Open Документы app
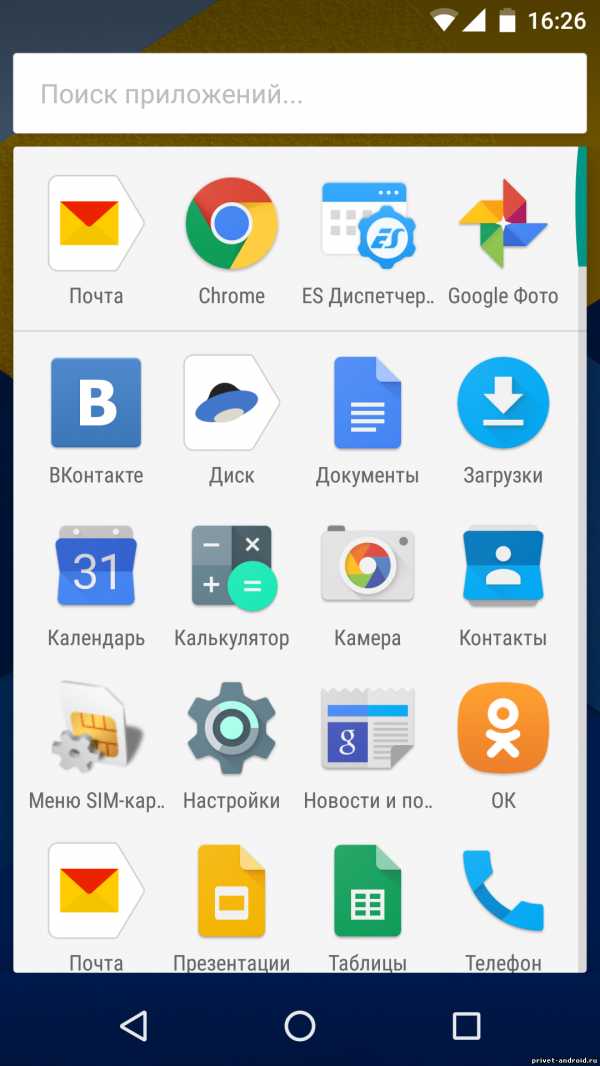The height and width of the screenshot is (1066, 600). click(367, 403)
